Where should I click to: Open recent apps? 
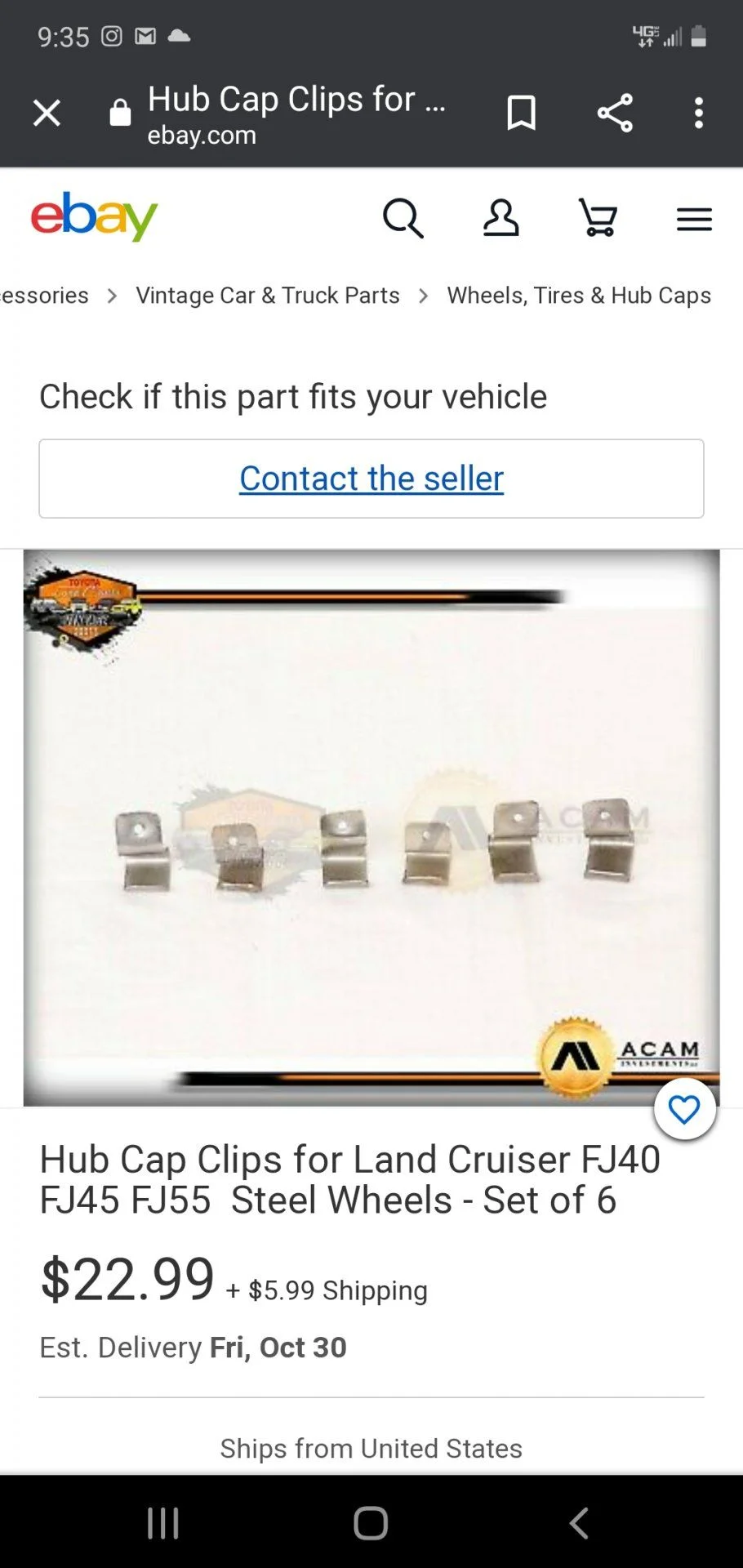click(163, 1523)
